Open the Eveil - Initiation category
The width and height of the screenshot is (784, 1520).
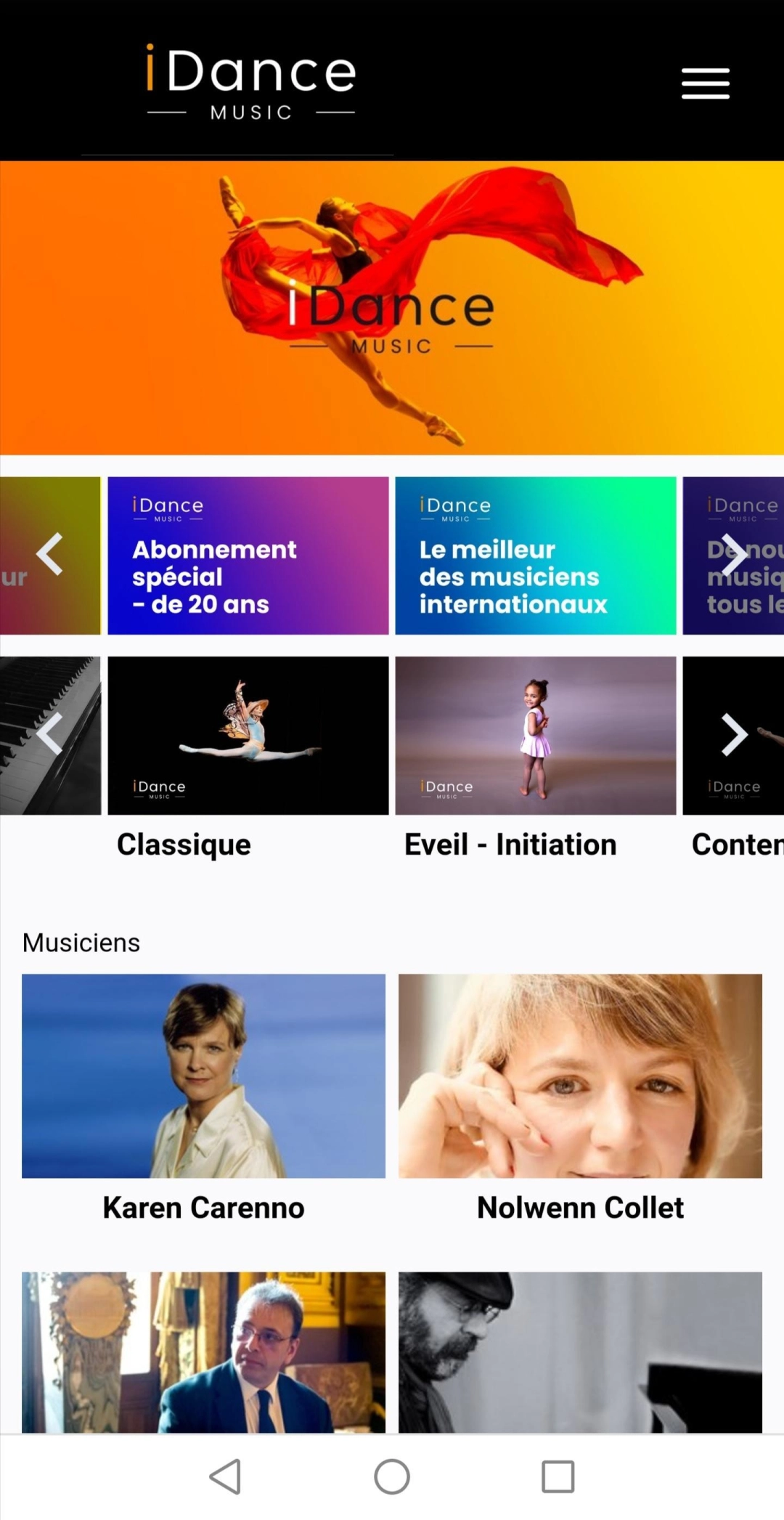[535, 736]
